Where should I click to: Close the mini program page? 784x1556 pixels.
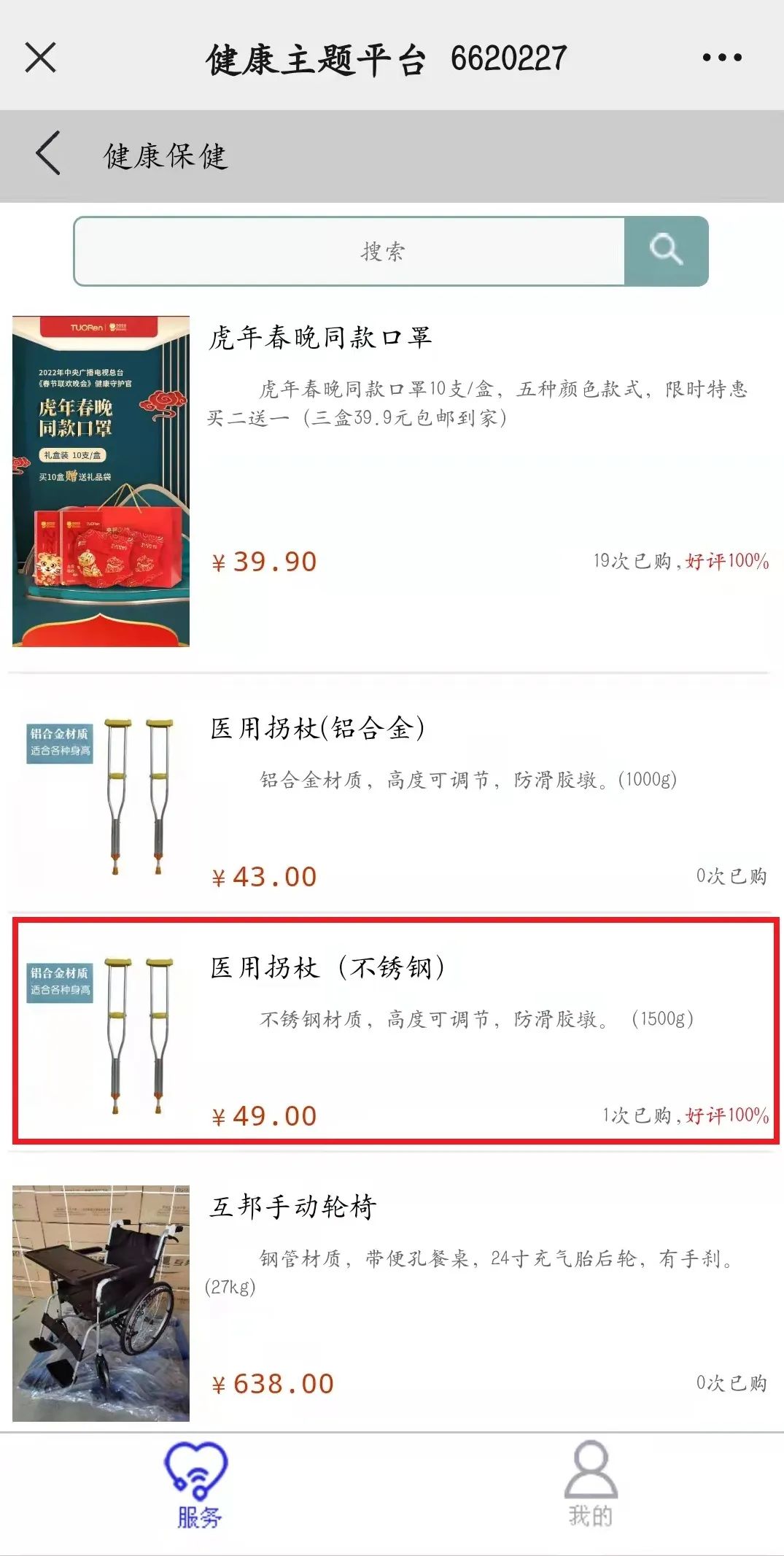pyautogui.click(x=40, y=57)
